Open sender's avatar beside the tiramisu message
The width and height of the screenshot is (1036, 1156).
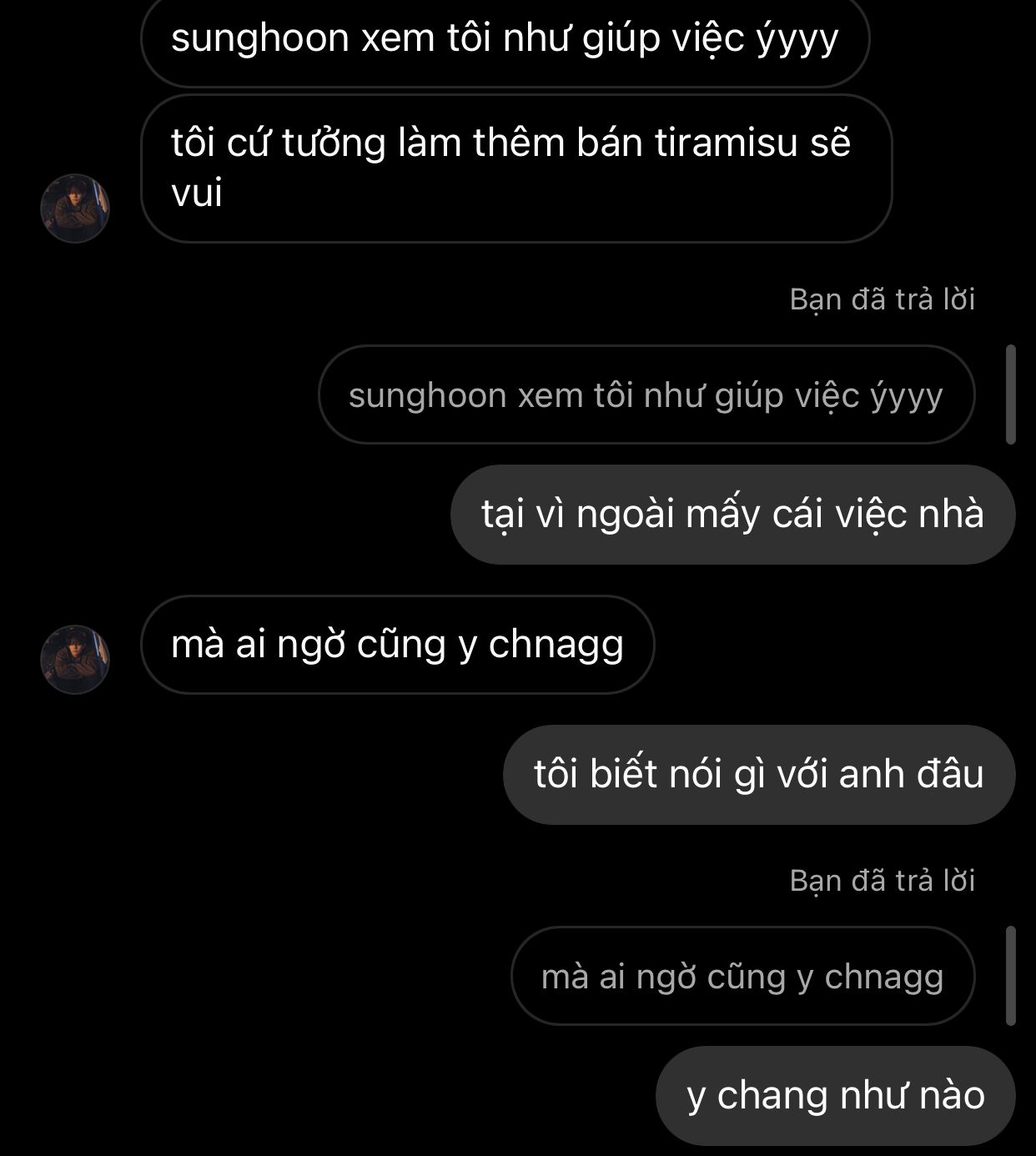click(x=75, y=209)
